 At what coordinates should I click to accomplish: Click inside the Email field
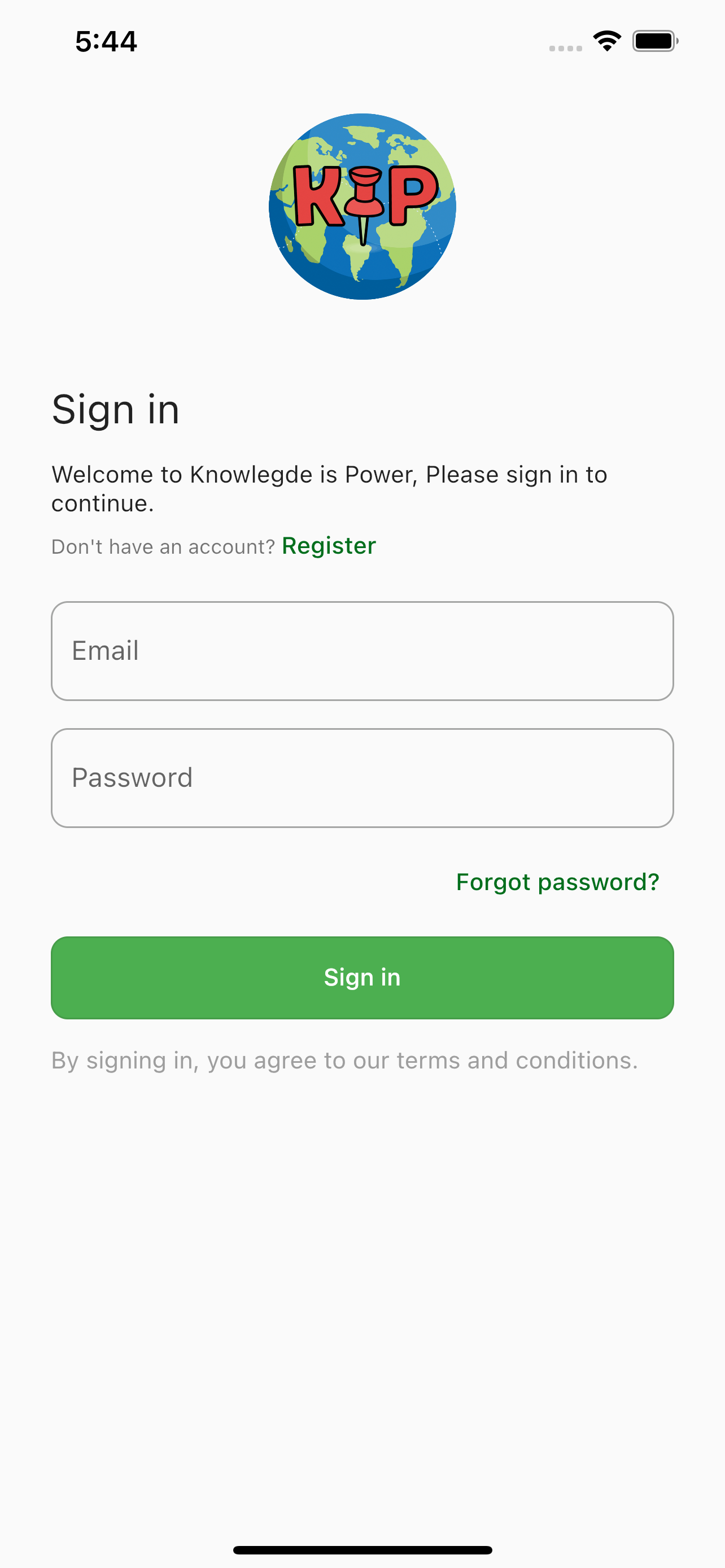(362, 651)
